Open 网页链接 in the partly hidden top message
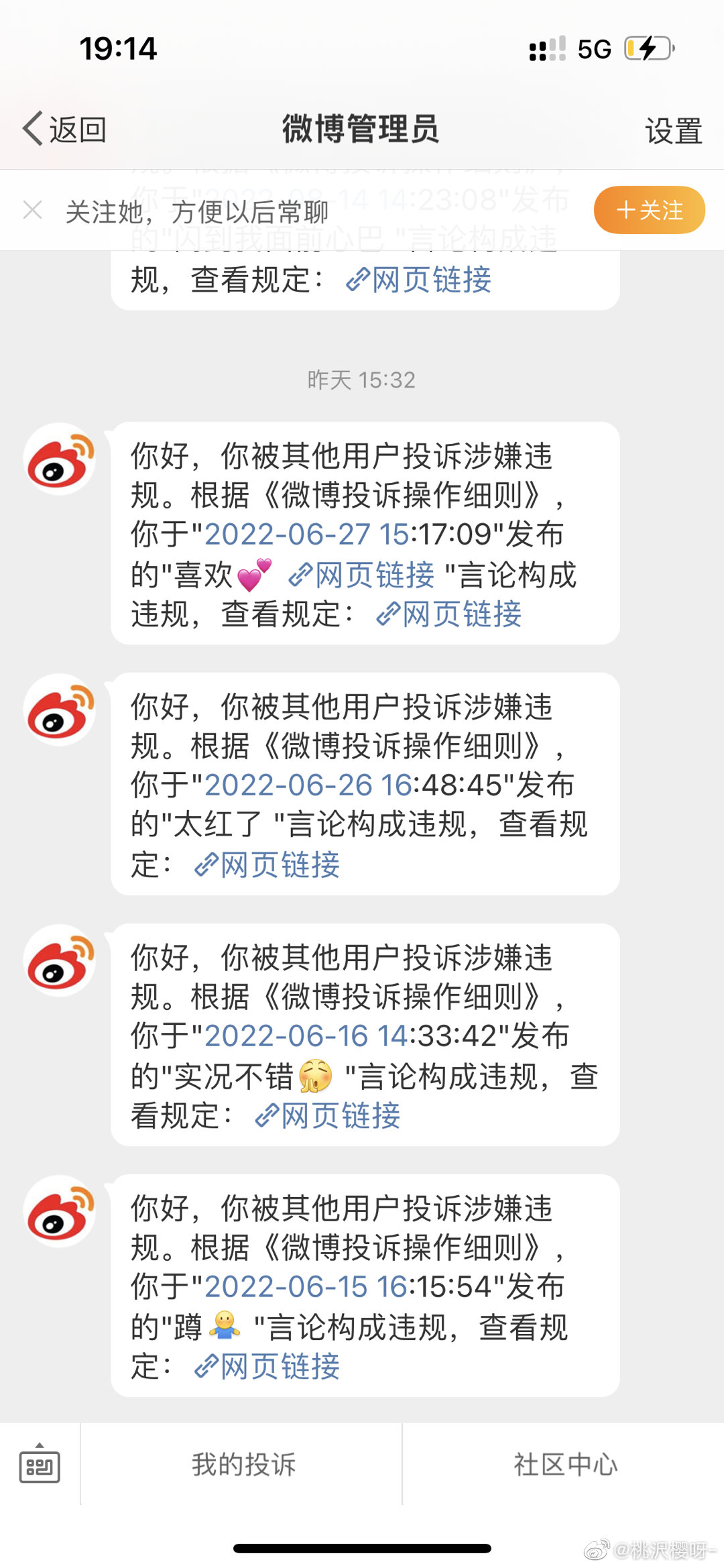Image resolution: width=724 pixels, height=1568 pixels. point(420,280)
